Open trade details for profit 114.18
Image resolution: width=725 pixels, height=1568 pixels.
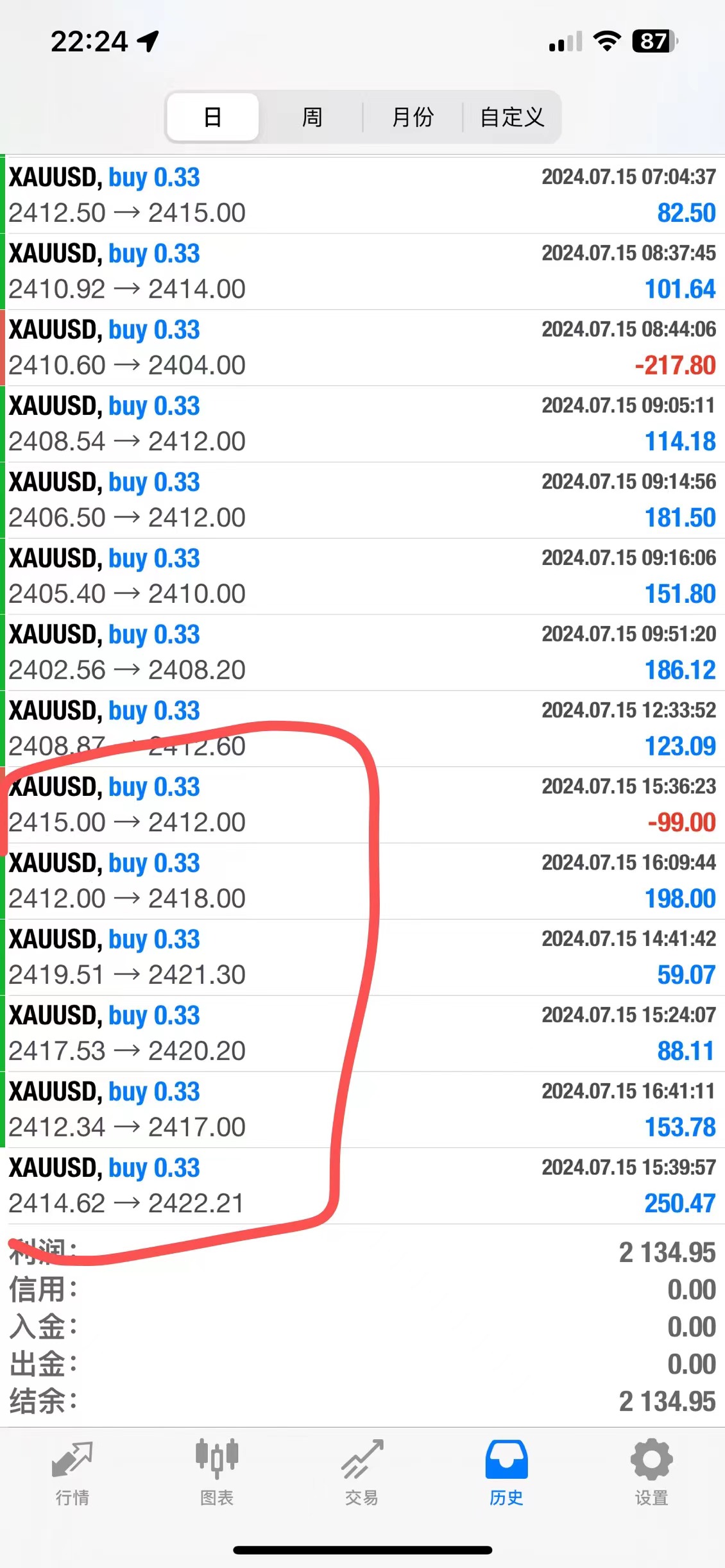pos(362,424)
